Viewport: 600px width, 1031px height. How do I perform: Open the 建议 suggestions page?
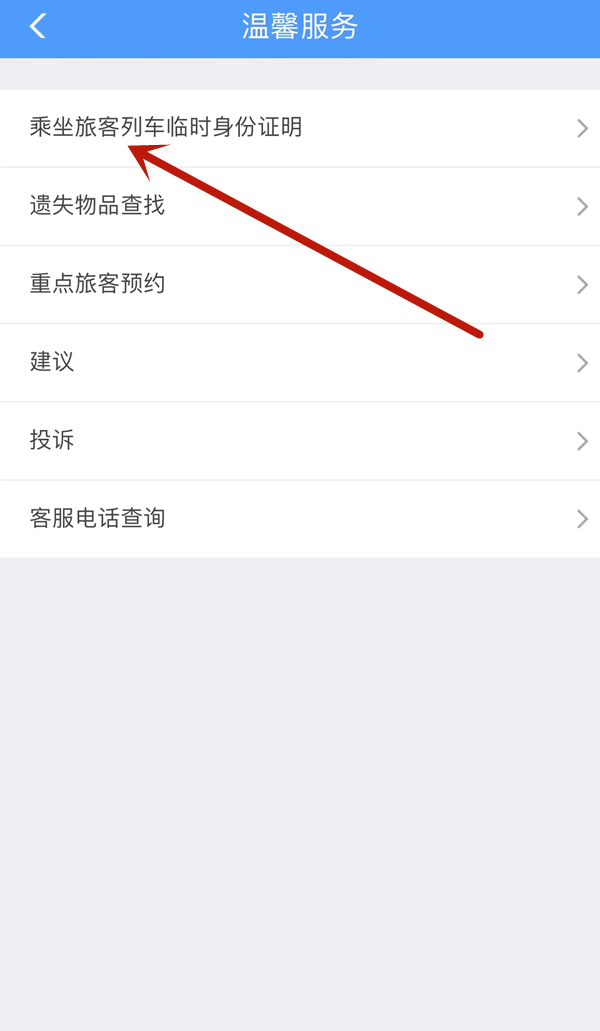coord(300,362)
